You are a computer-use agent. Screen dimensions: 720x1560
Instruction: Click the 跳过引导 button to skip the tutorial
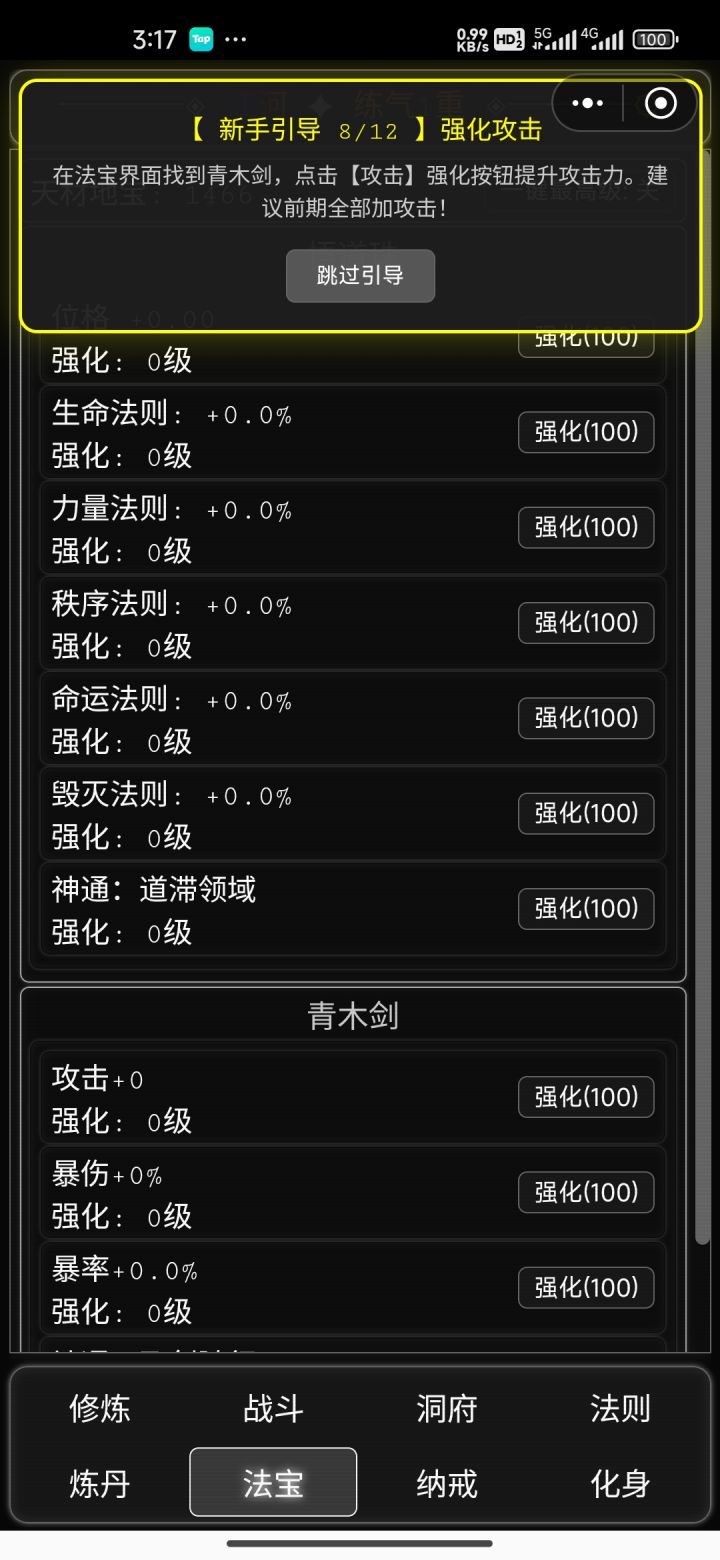coord(359,276)
